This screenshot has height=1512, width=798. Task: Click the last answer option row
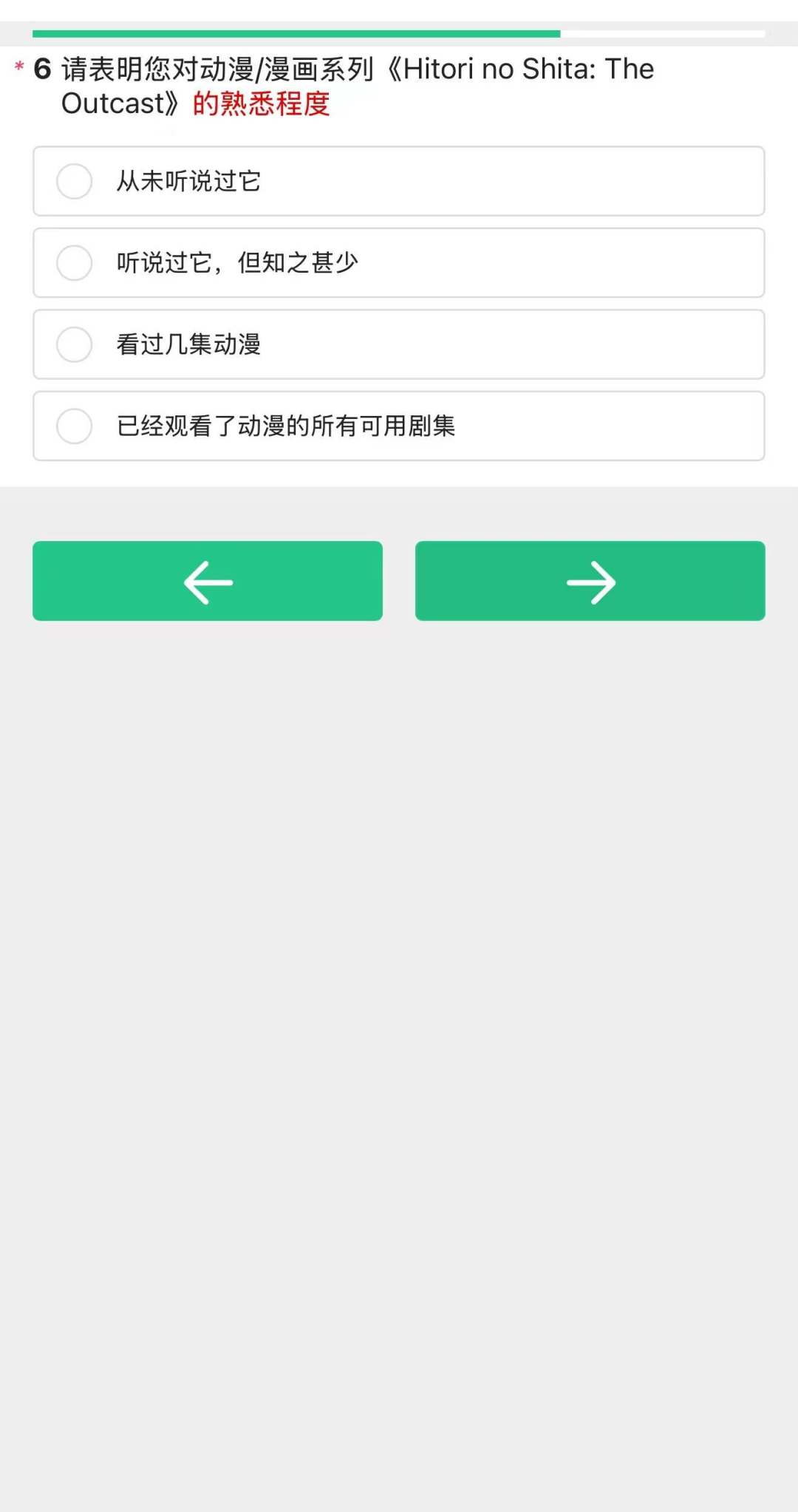tap(399, 426)
